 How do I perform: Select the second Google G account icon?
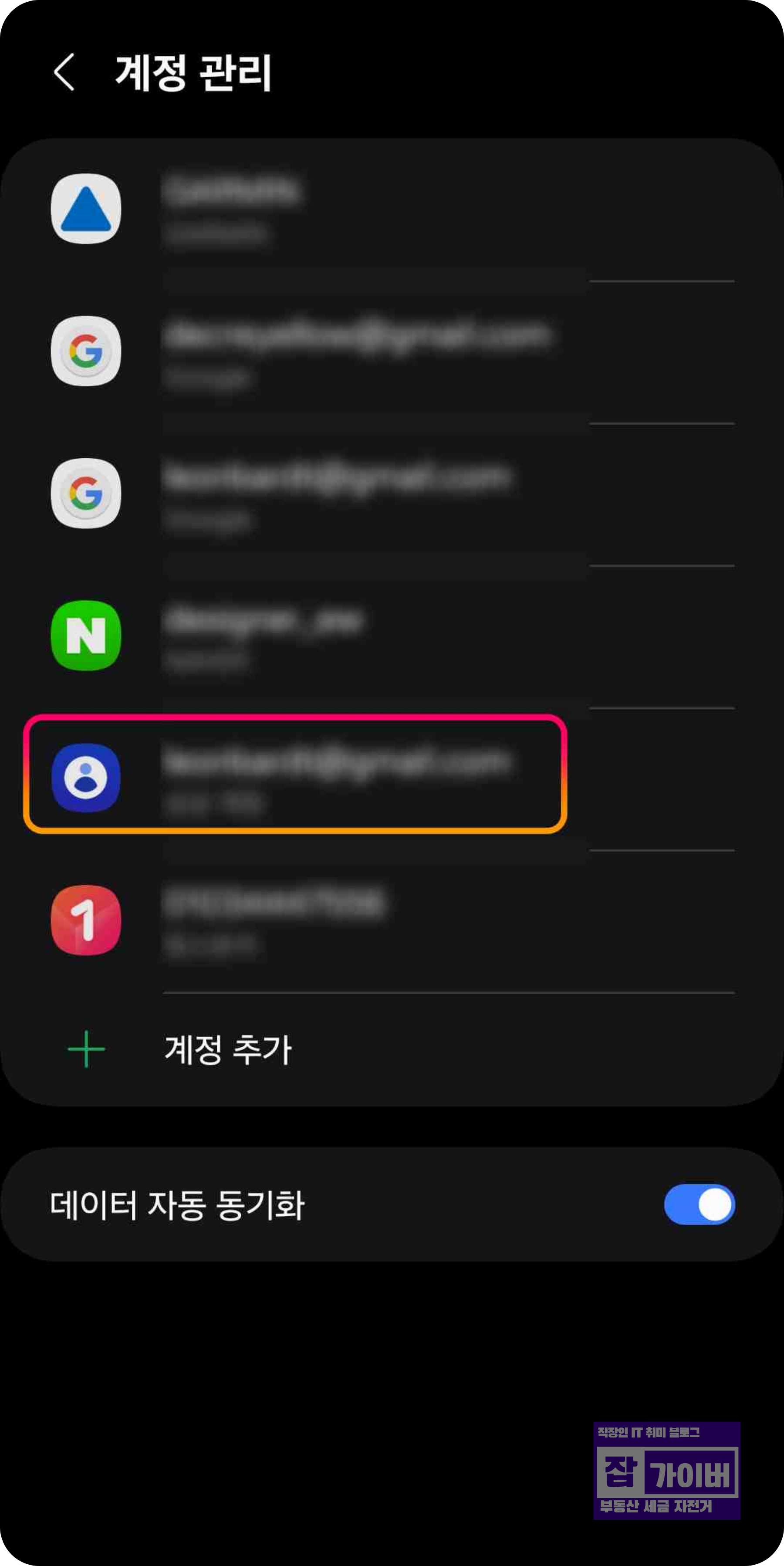point(85,494)
